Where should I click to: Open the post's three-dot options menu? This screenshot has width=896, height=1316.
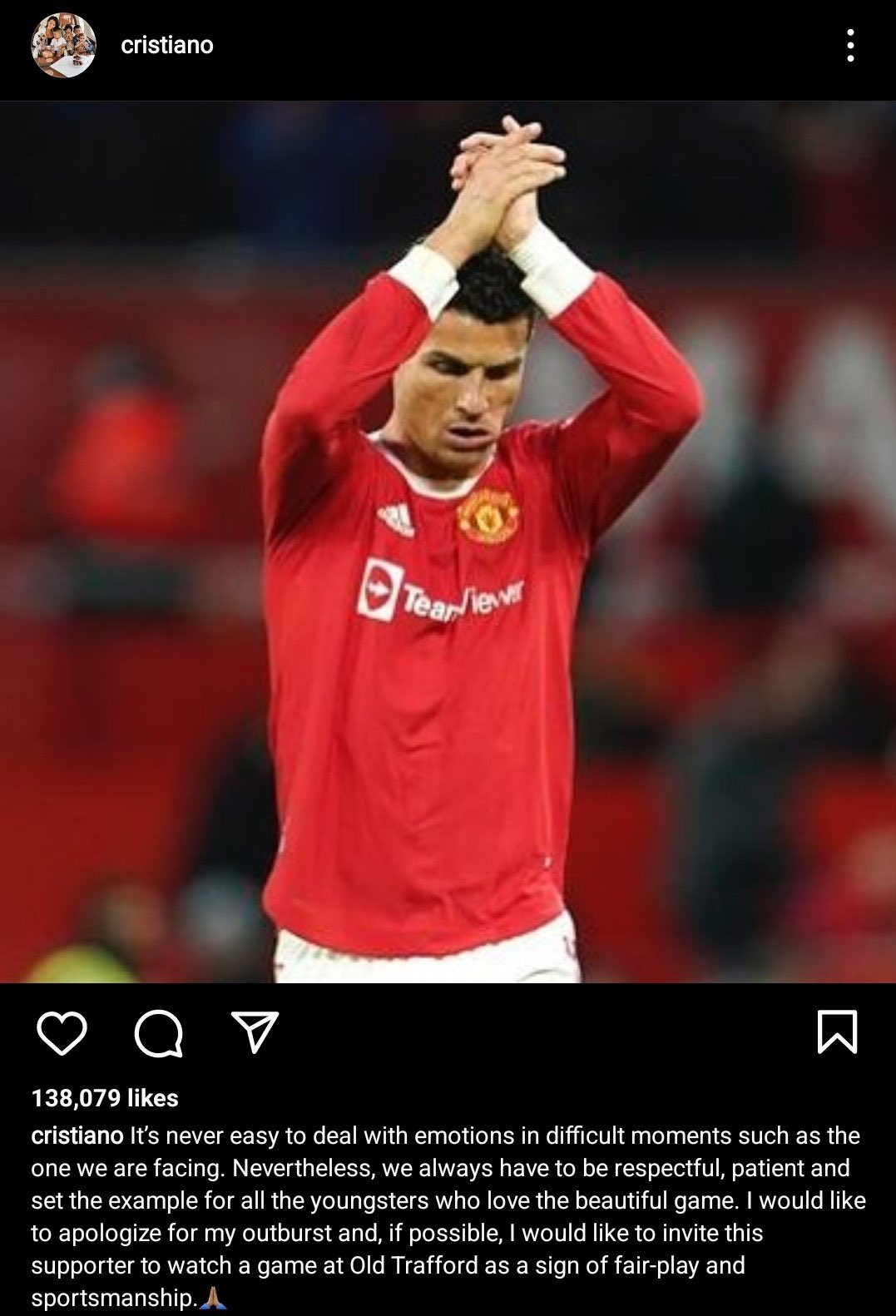849,46
